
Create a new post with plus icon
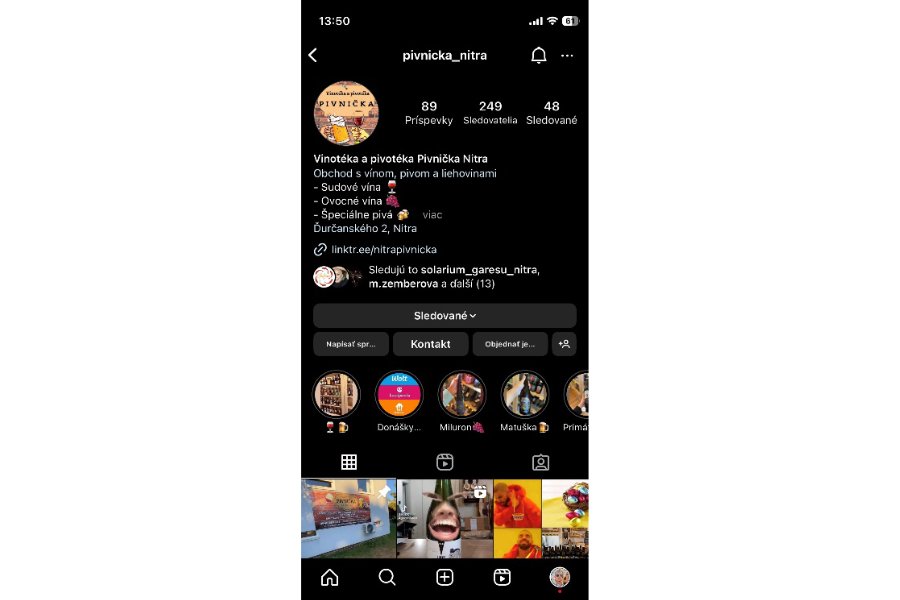[445, 577]
